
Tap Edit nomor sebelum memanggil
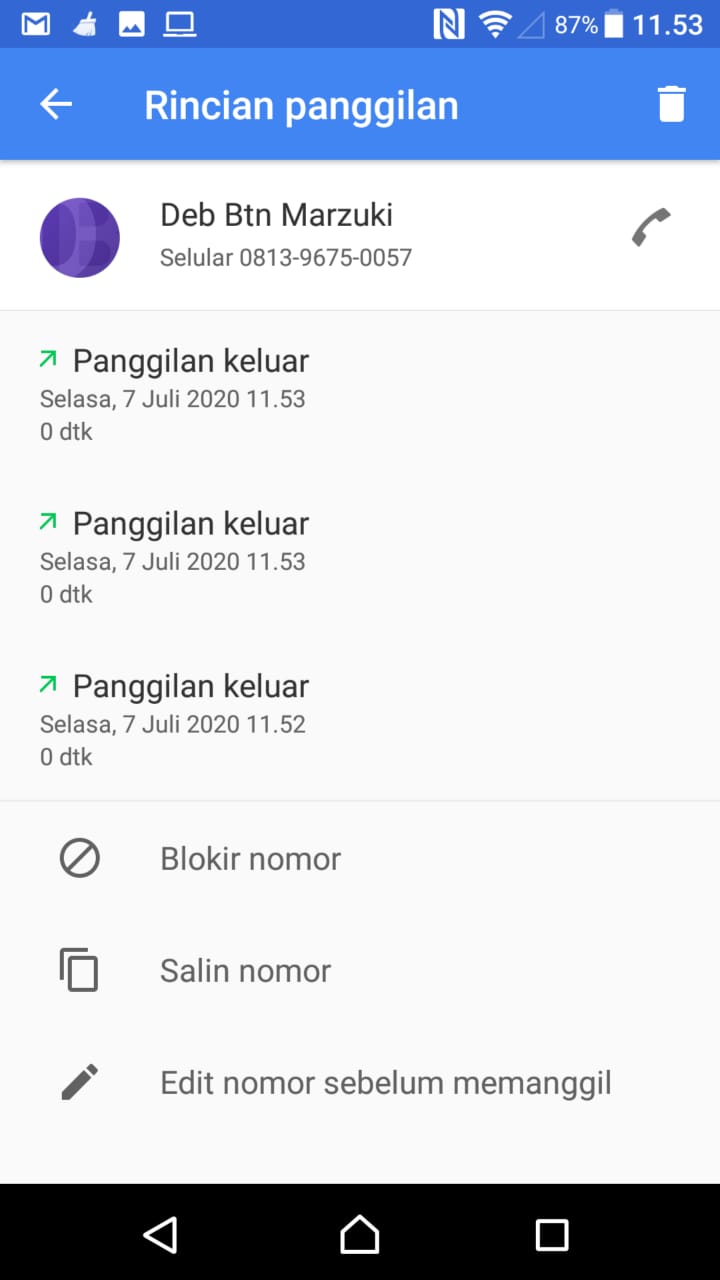(385, 1083)
